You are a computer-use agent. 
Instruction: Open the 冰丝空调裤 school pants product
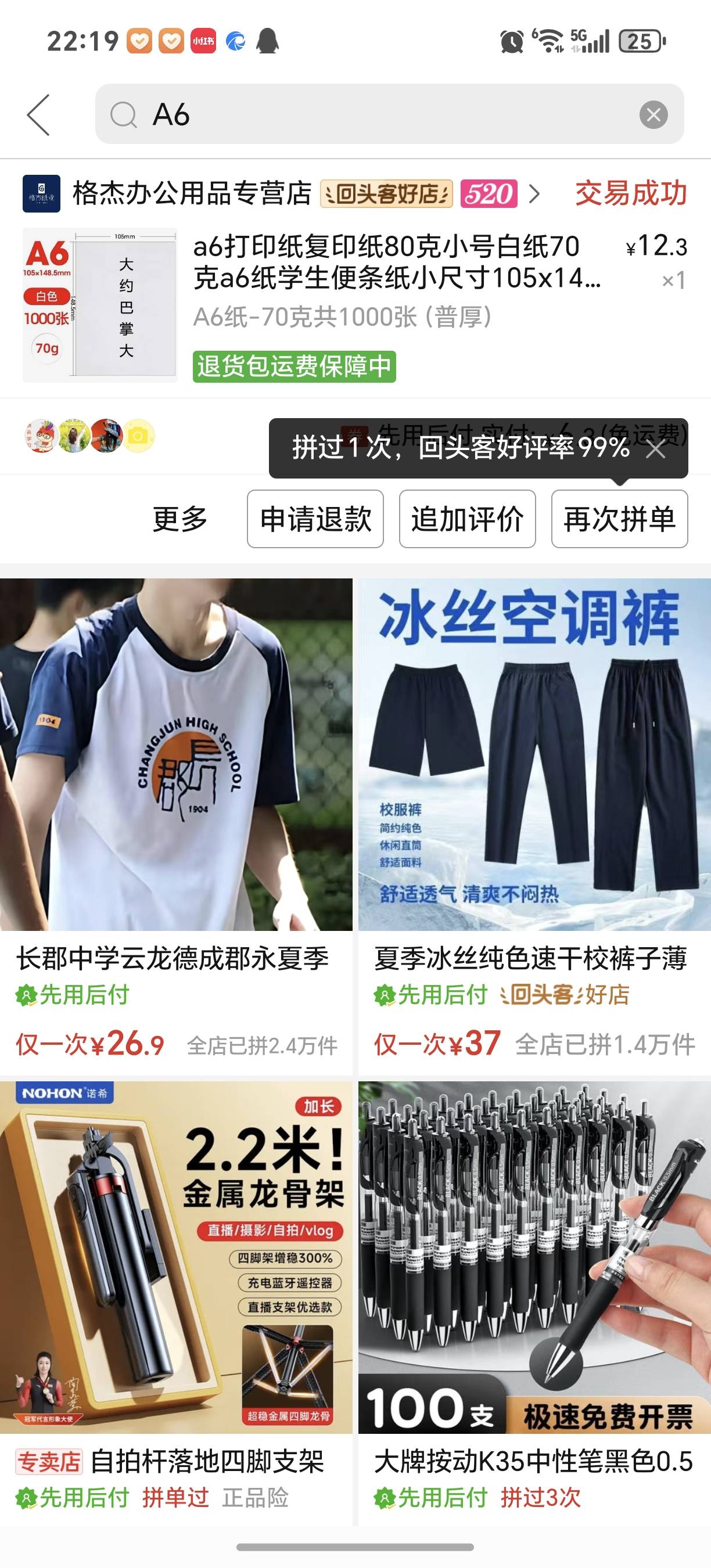(534, 755)
